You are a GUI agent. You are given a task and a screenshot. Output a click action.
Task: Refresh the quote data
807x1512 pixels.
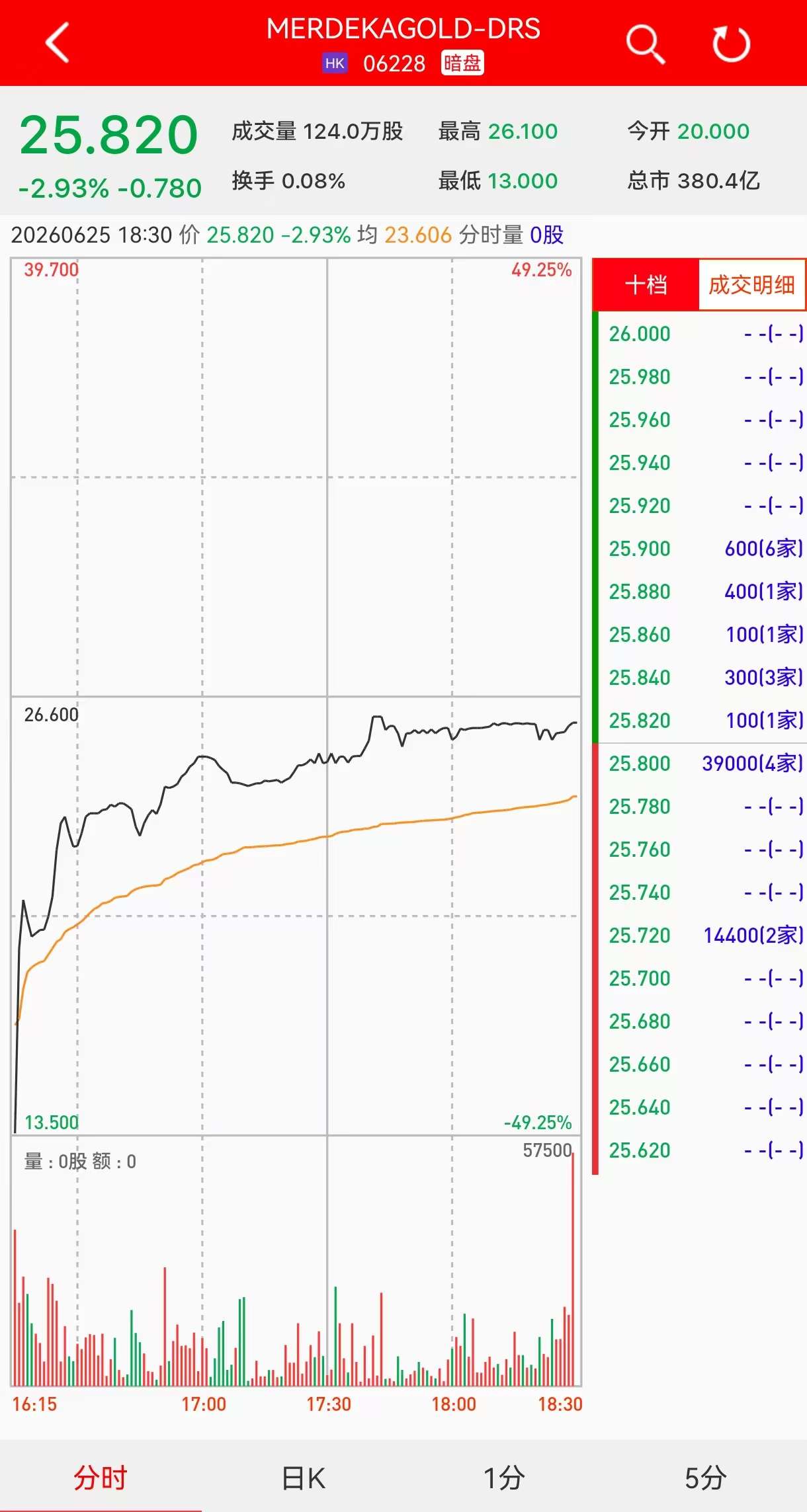click(x=731, y=44)
